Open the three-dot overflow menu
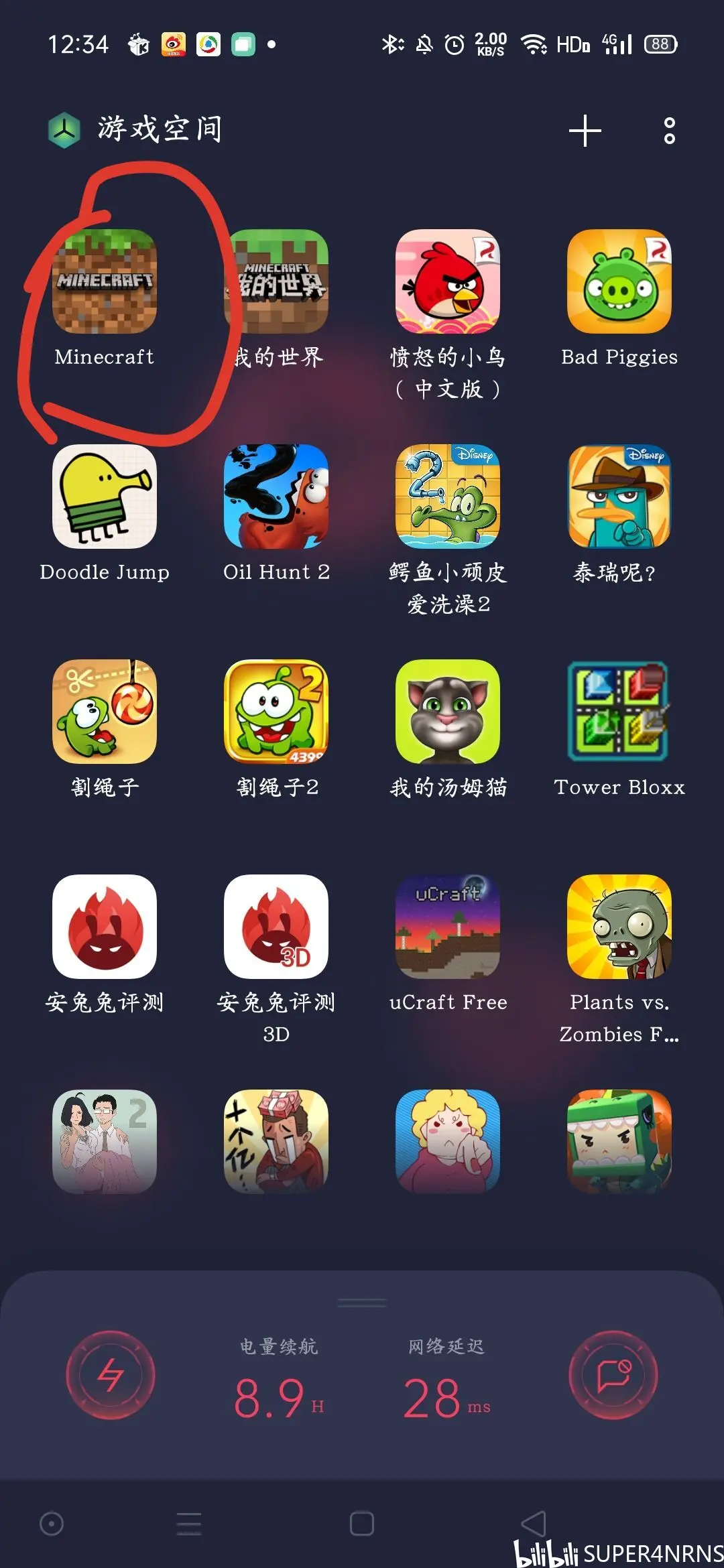 tap(668, 132)
